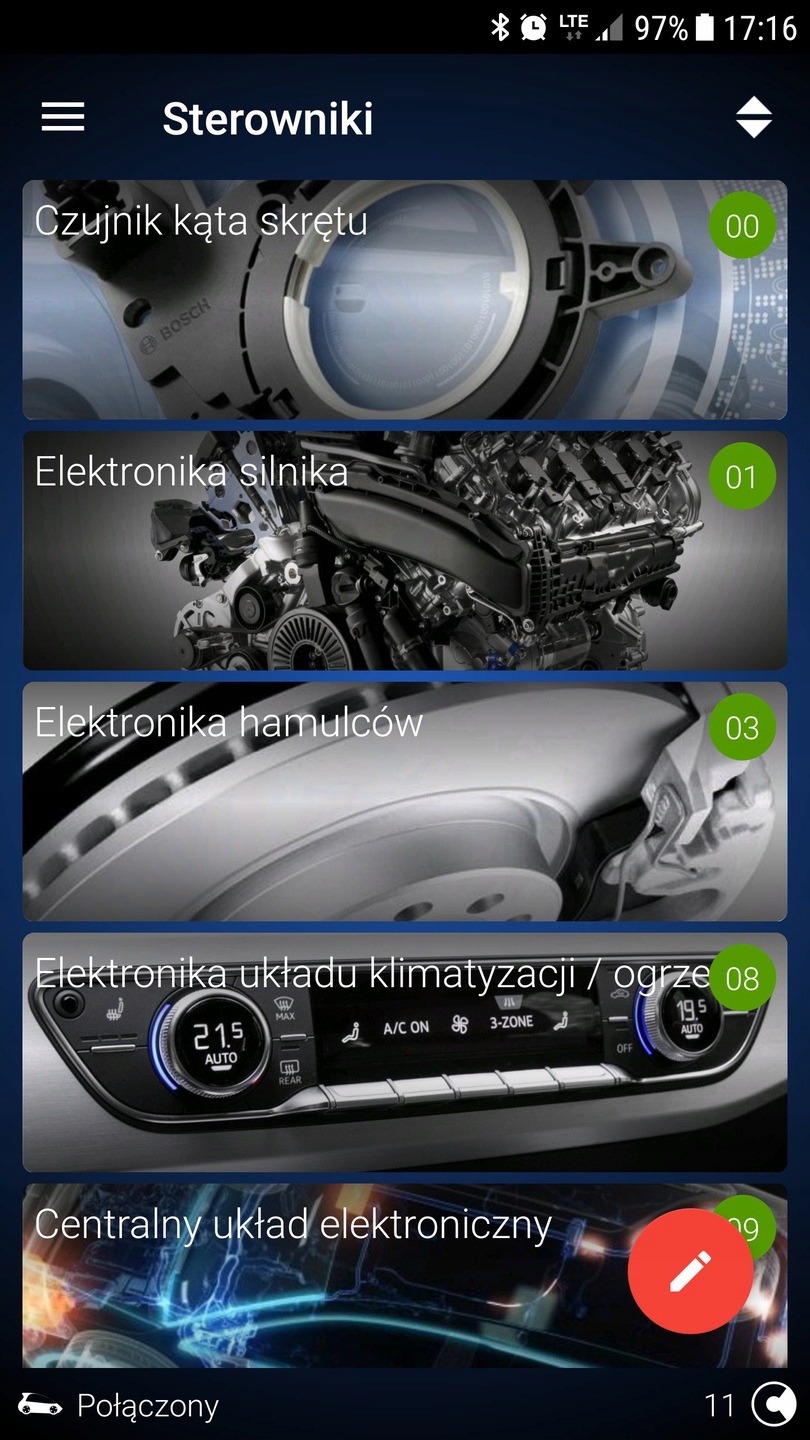Tap the red pencil edit button
This screenshot has height=1440, width=810.
(x=690, y=1271)
